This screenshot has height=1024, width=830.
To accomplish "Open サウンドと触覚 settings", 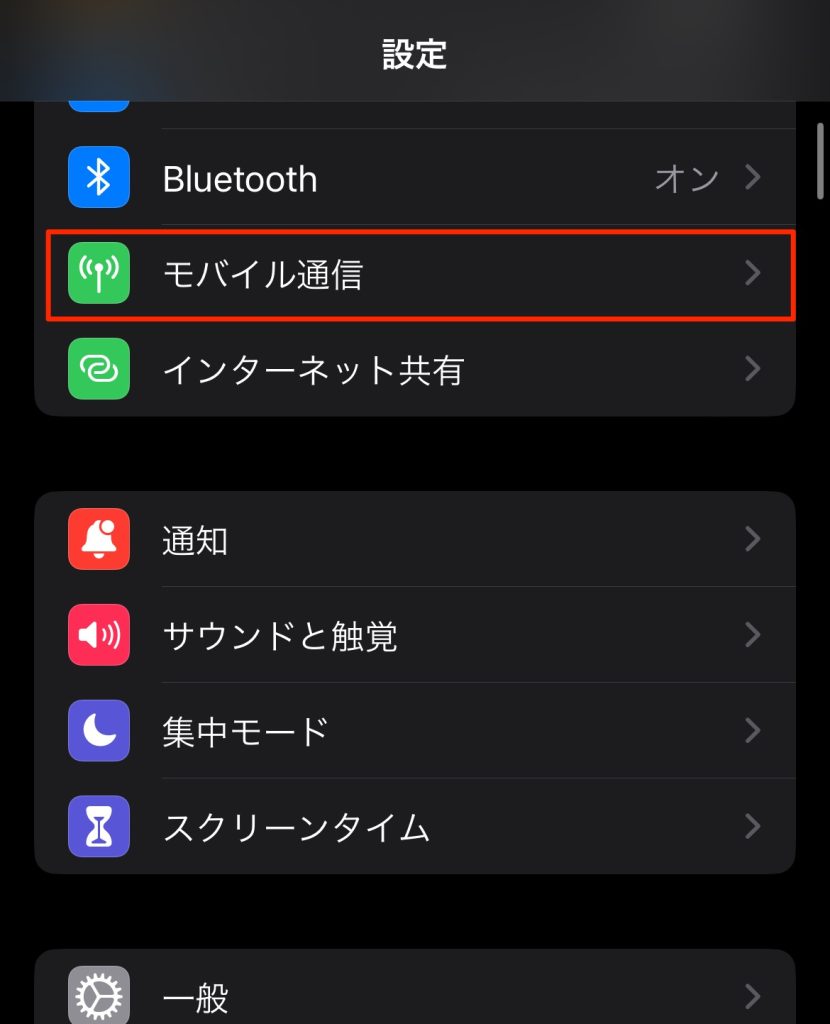I will click(414, 636).
